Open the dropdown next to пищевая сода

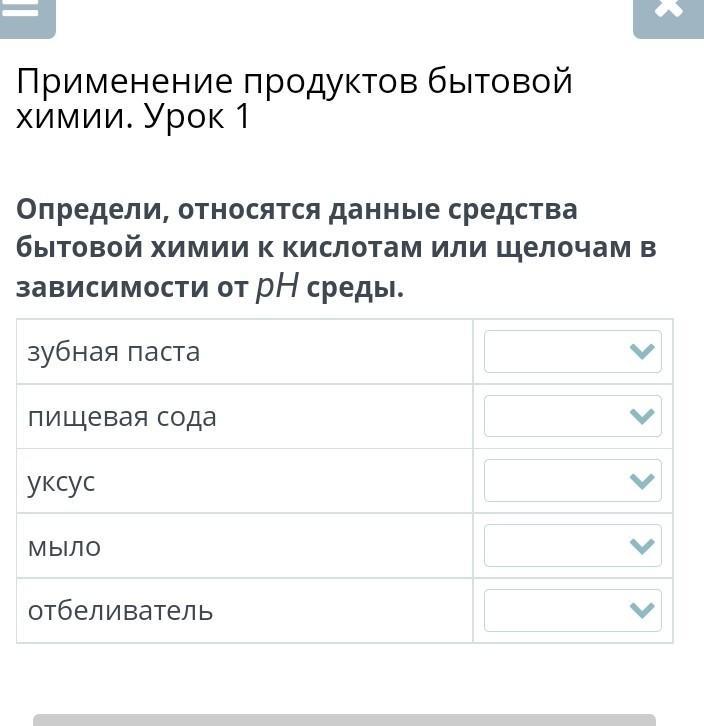tap(572, 416)
